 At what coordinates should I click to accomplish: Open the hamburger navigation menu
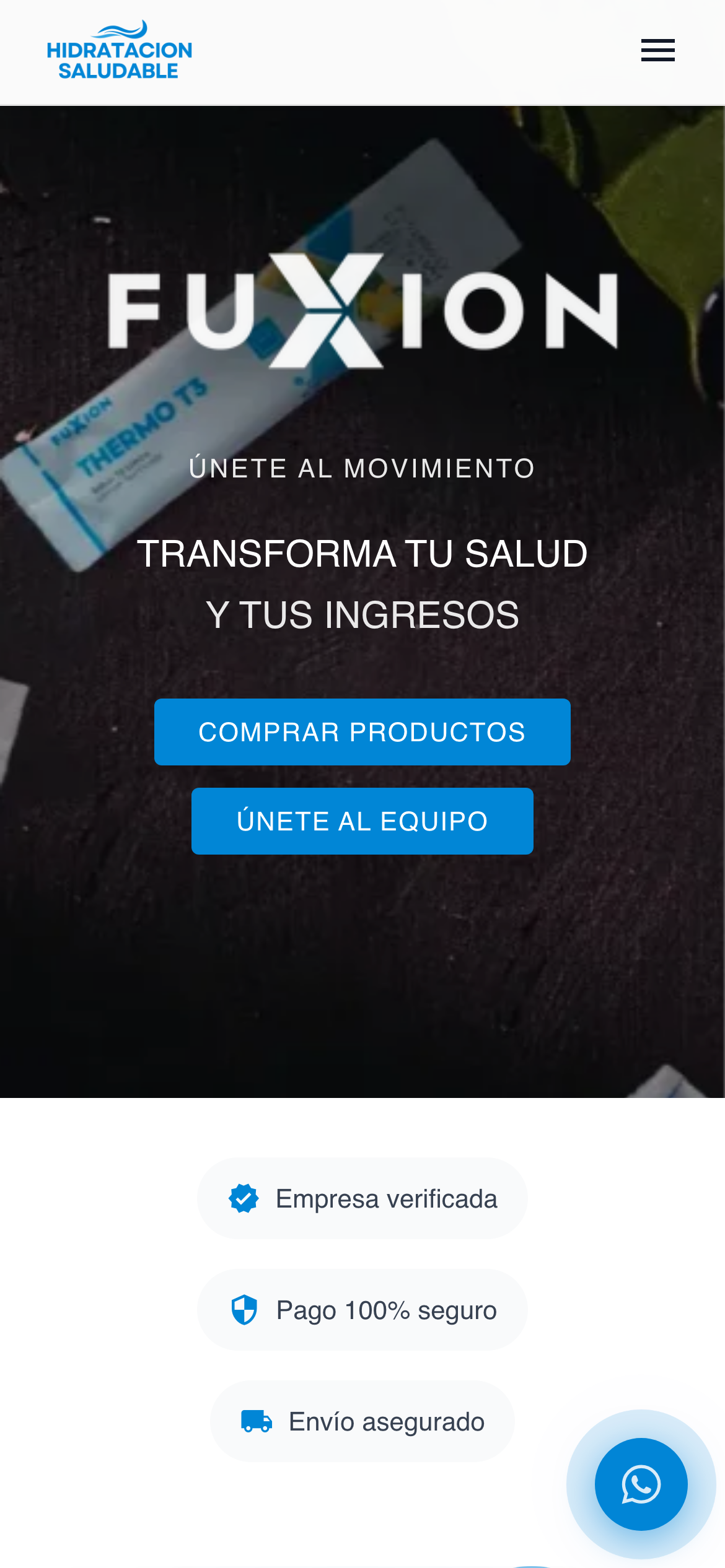coord(657,50)
